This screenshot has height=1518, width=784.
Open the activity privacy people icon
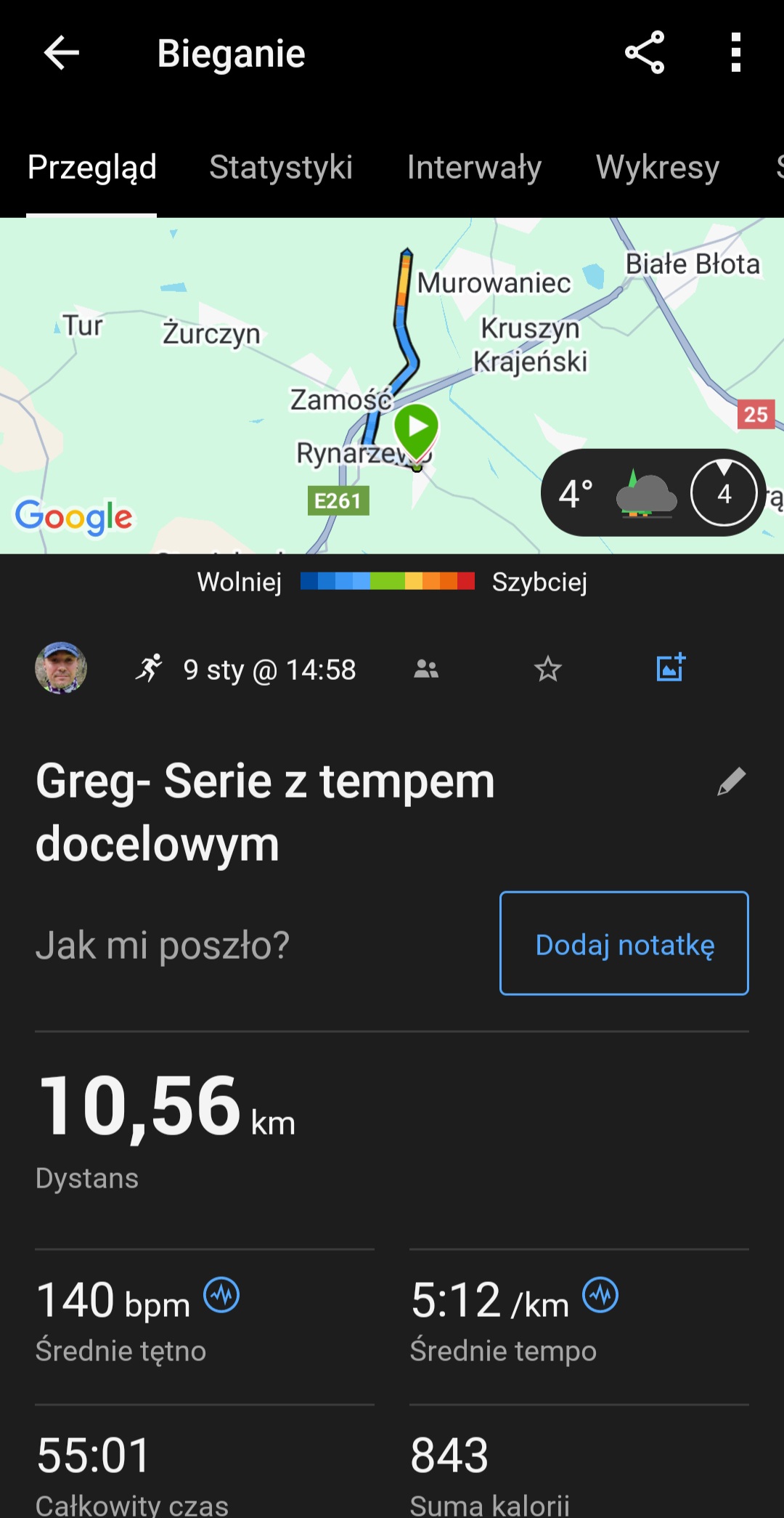pyautogui.click(x=426, y=669)
